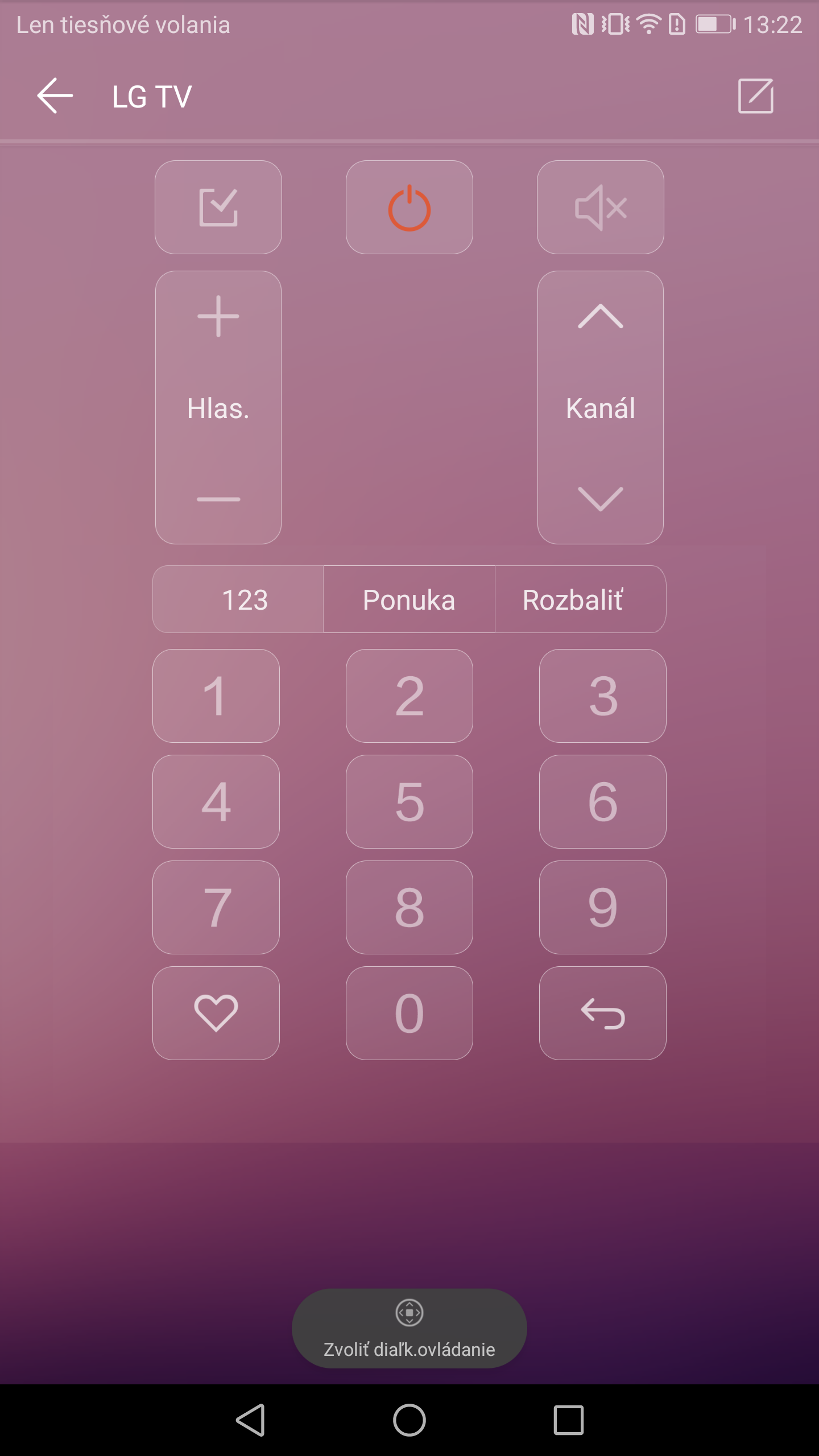Go to the next channel up

point(600,316)
